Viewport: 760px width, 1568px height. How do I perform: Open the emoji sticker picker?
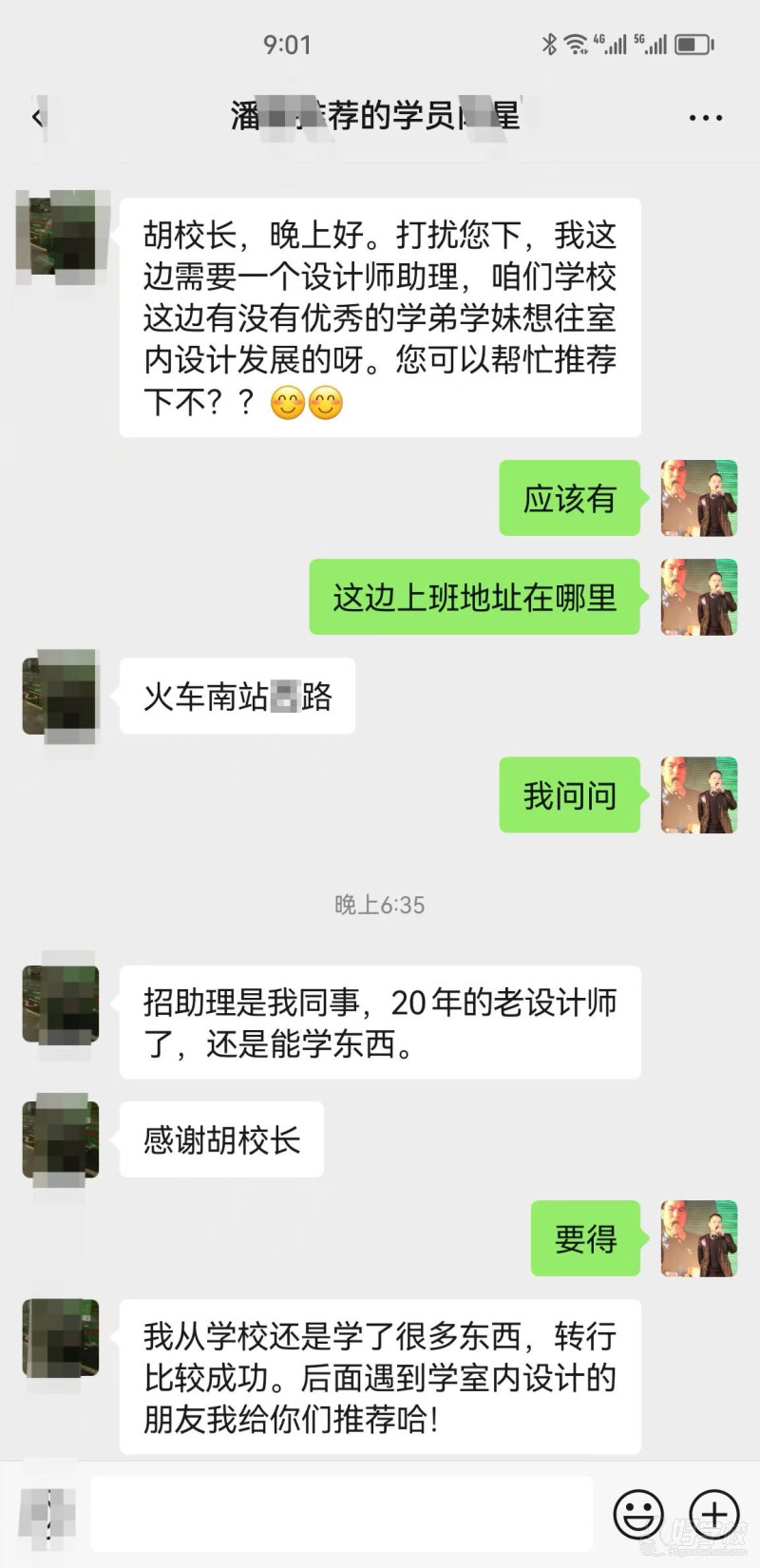click(x=637, y=1513)
